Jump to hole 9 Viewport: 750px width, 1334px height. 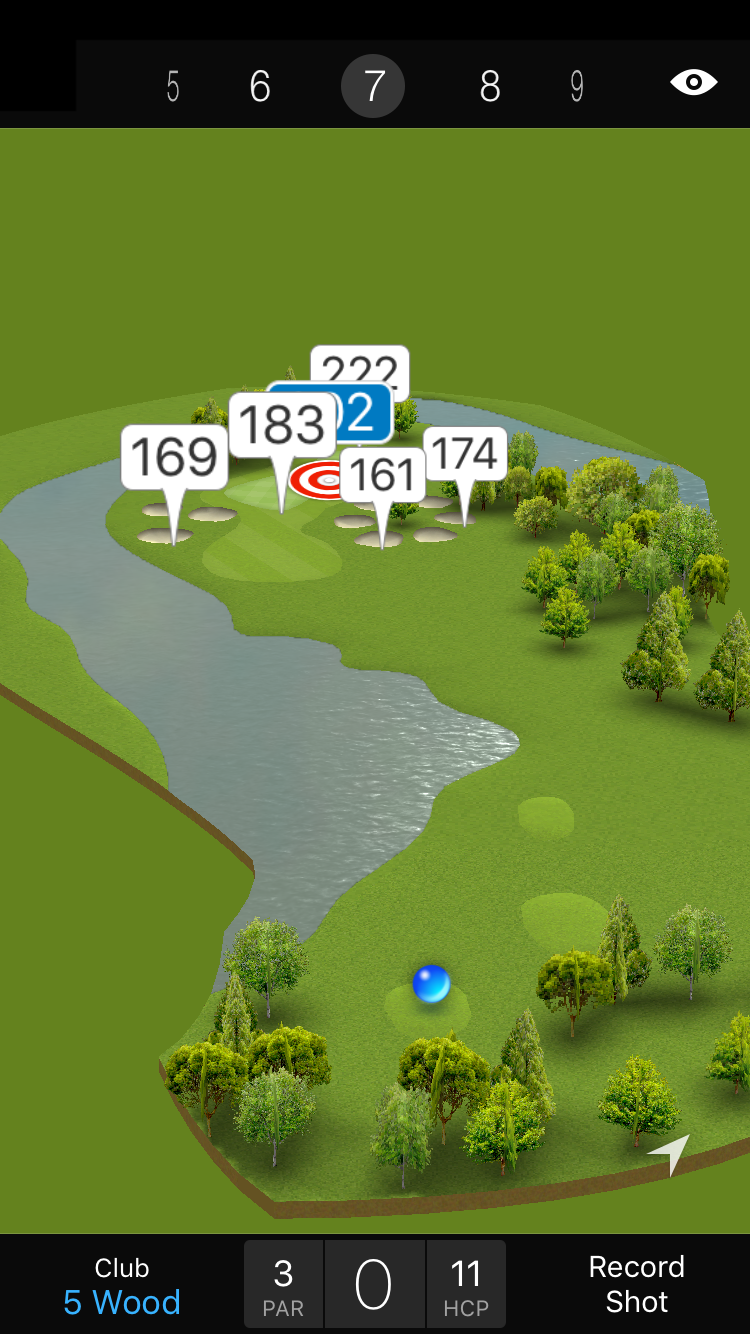coord(577,87)
